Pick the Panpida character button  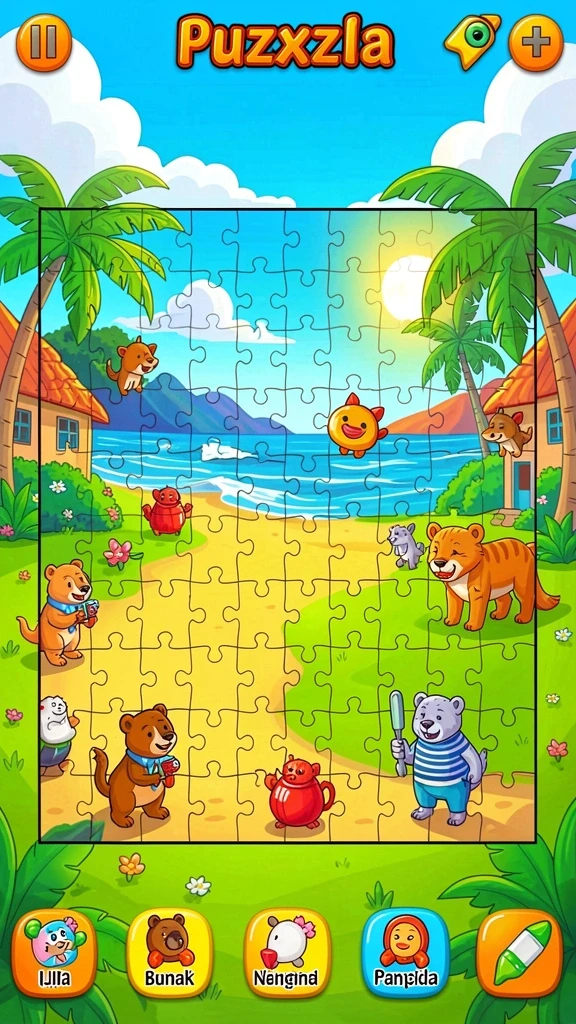coord(406,953)
